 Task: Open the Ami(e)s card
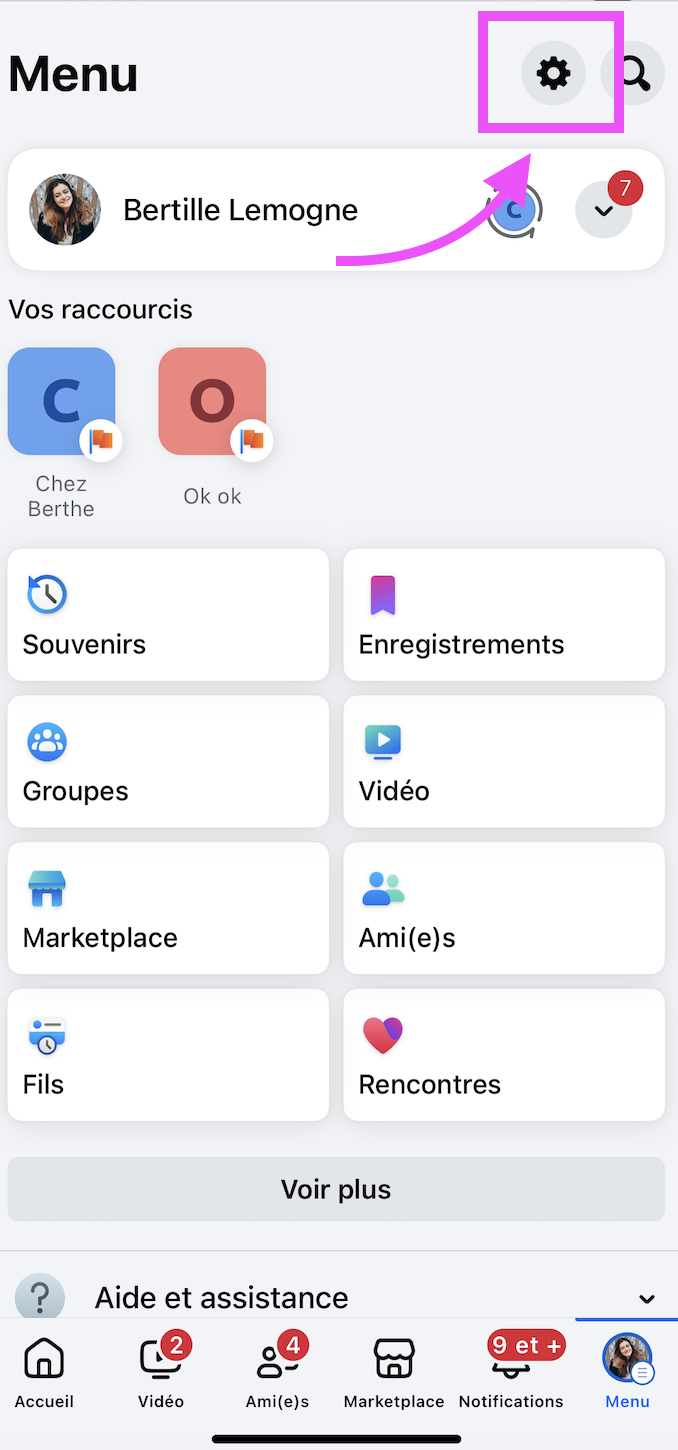[504, 908]
